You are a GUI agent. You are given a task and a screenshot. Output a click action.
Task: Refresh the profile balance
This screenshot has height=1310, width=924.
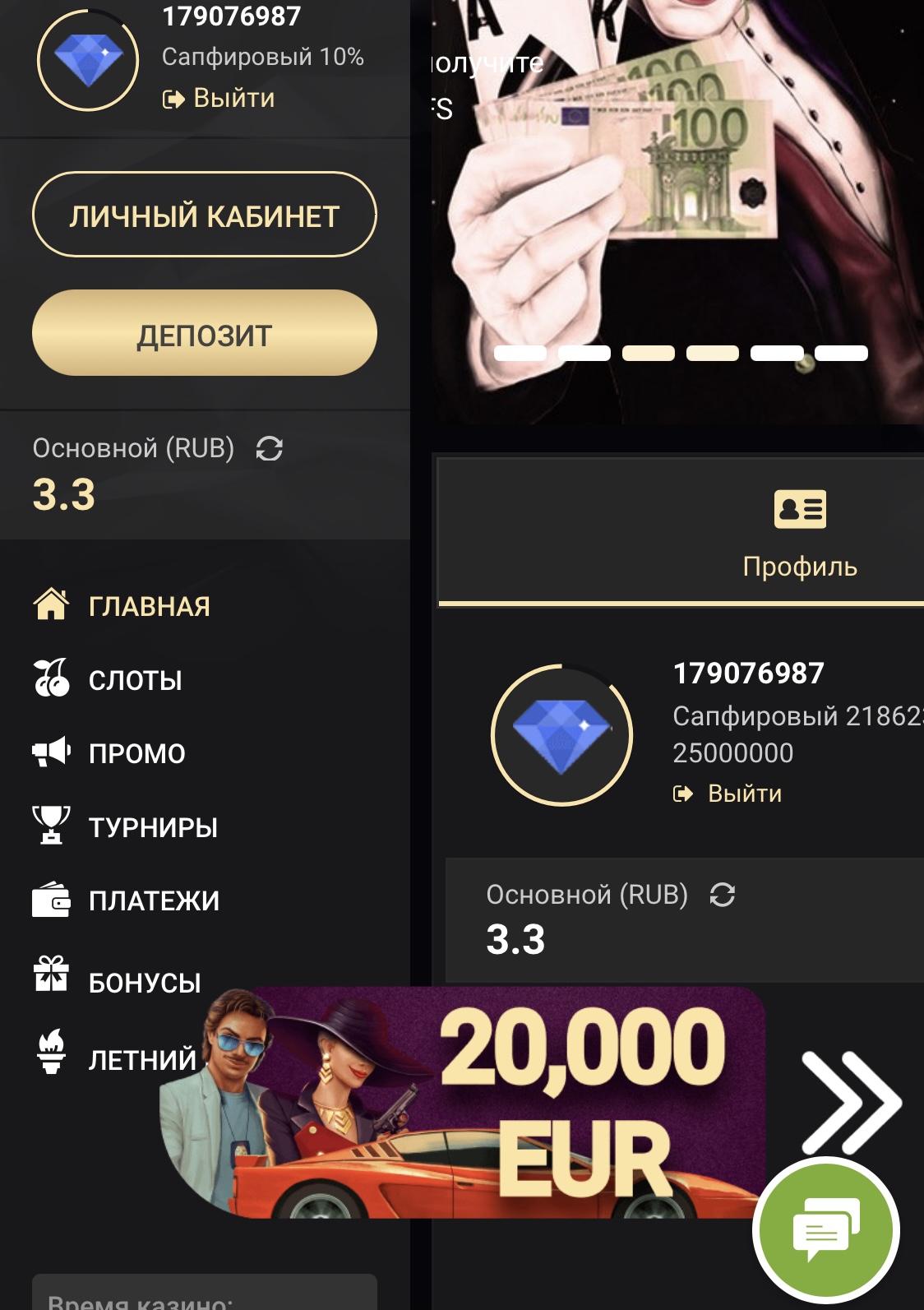[722, 895]
